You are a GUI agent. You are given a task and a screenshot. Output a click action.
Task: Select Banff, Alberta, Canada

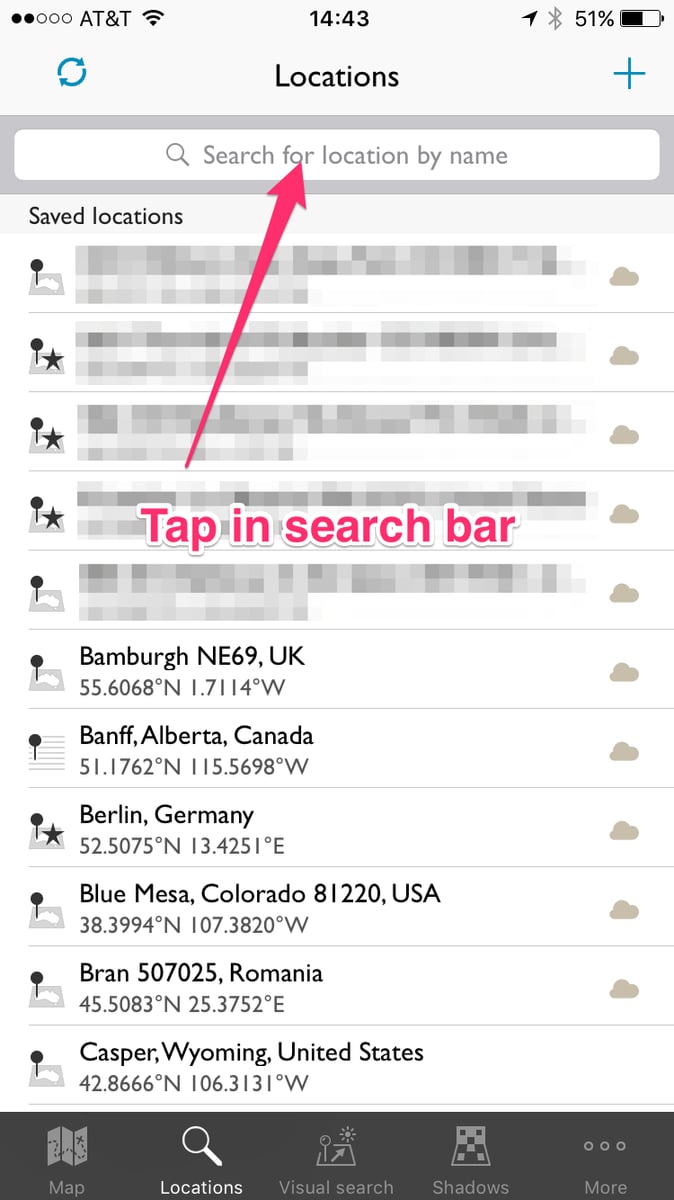(196, 748)
